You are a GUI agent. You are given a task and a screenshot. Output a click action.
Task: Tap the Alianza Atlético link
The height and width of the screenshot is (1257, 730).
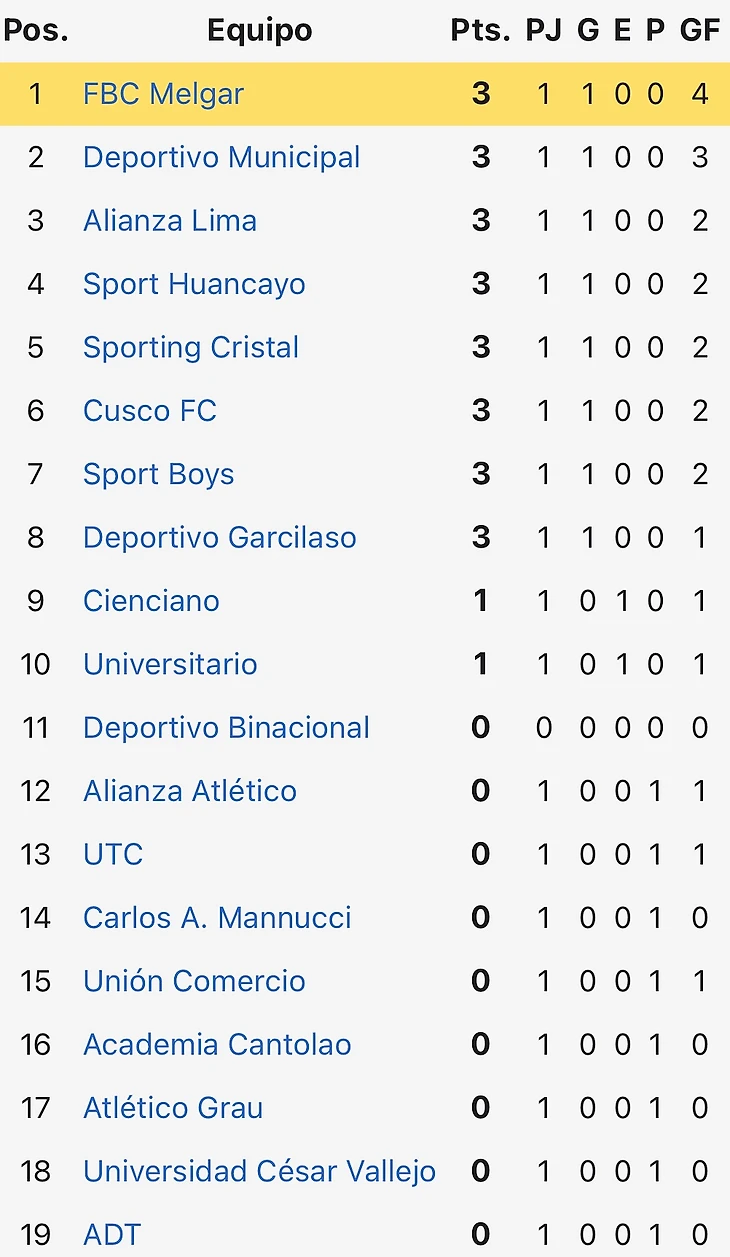pyautogui.click(x=190, y=791)
